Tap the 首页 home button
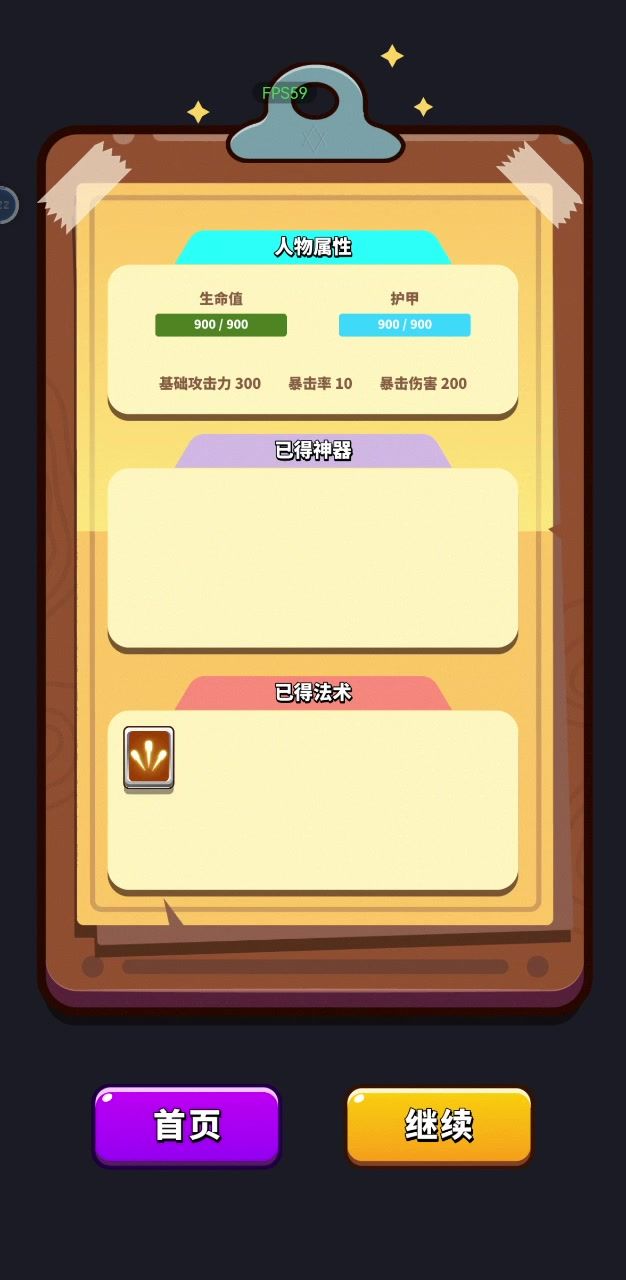626x1280 pixels. 187,1125
